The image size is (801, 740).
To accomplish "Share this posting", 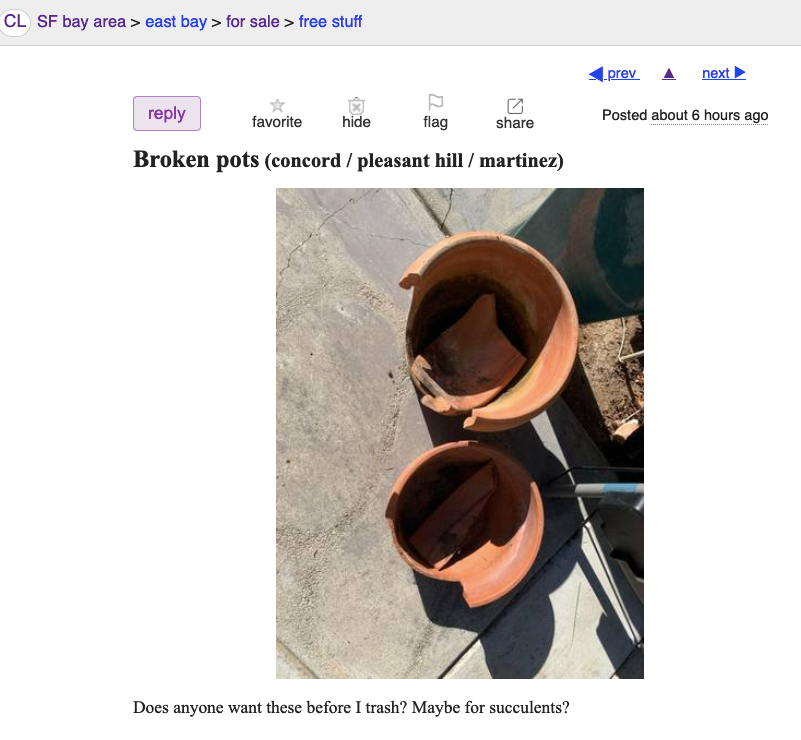I will [x=515, y=114].
